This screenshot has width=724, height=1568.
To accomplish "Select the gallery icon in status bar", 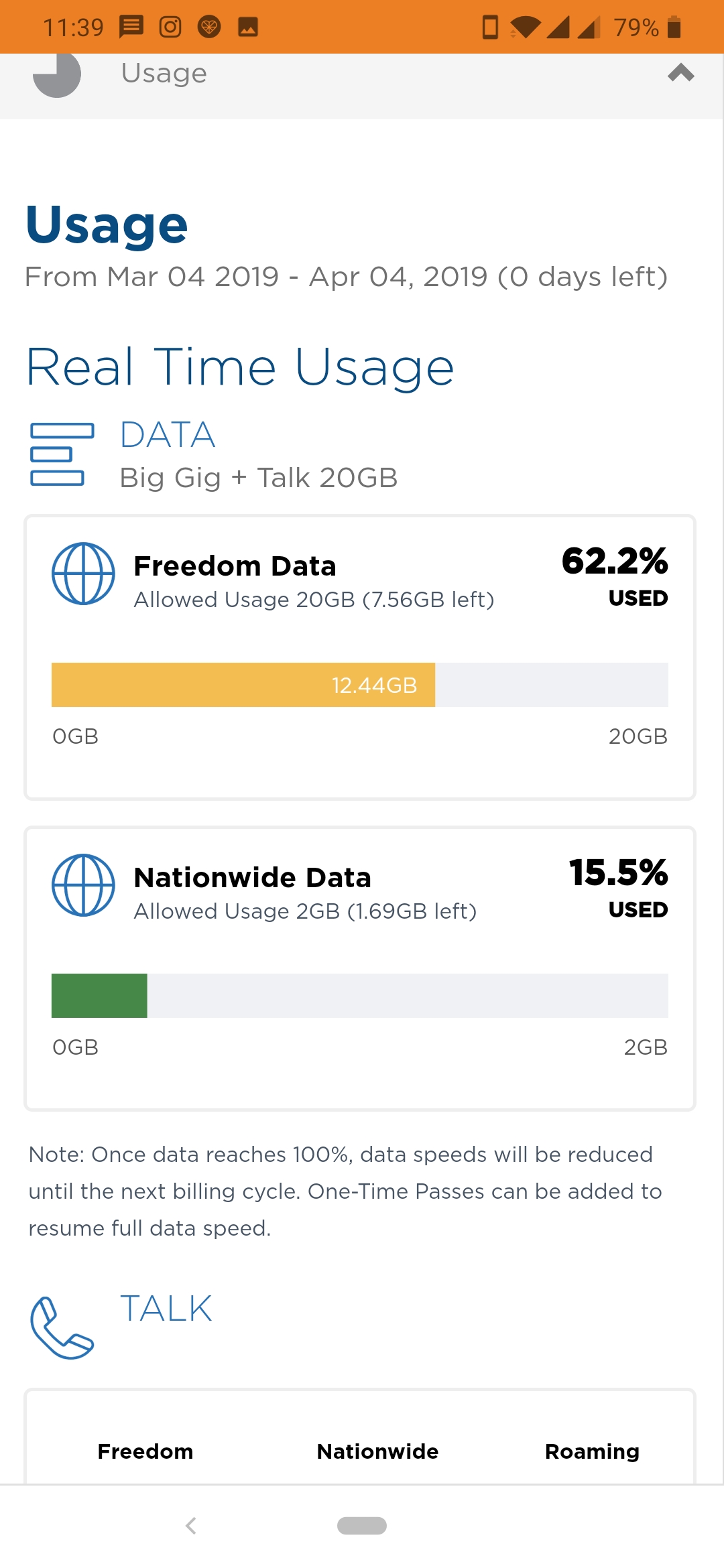I will (249, 27).
